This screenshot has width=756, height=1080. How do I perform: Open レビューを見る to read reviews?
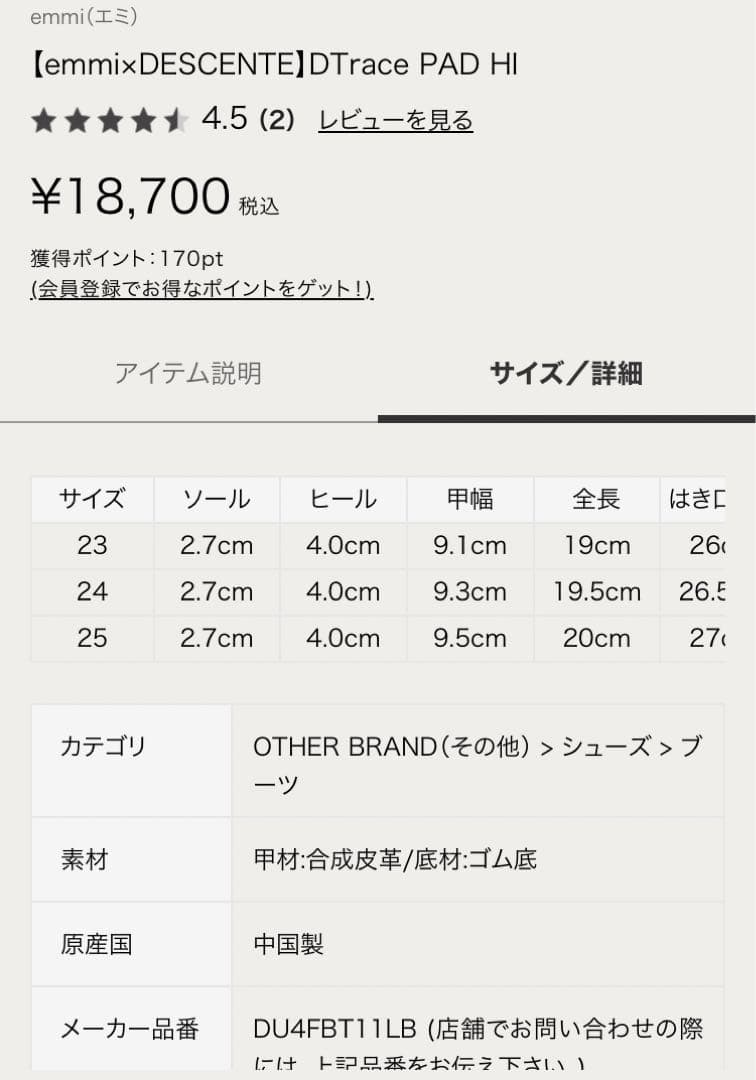(x=394, y=120)
